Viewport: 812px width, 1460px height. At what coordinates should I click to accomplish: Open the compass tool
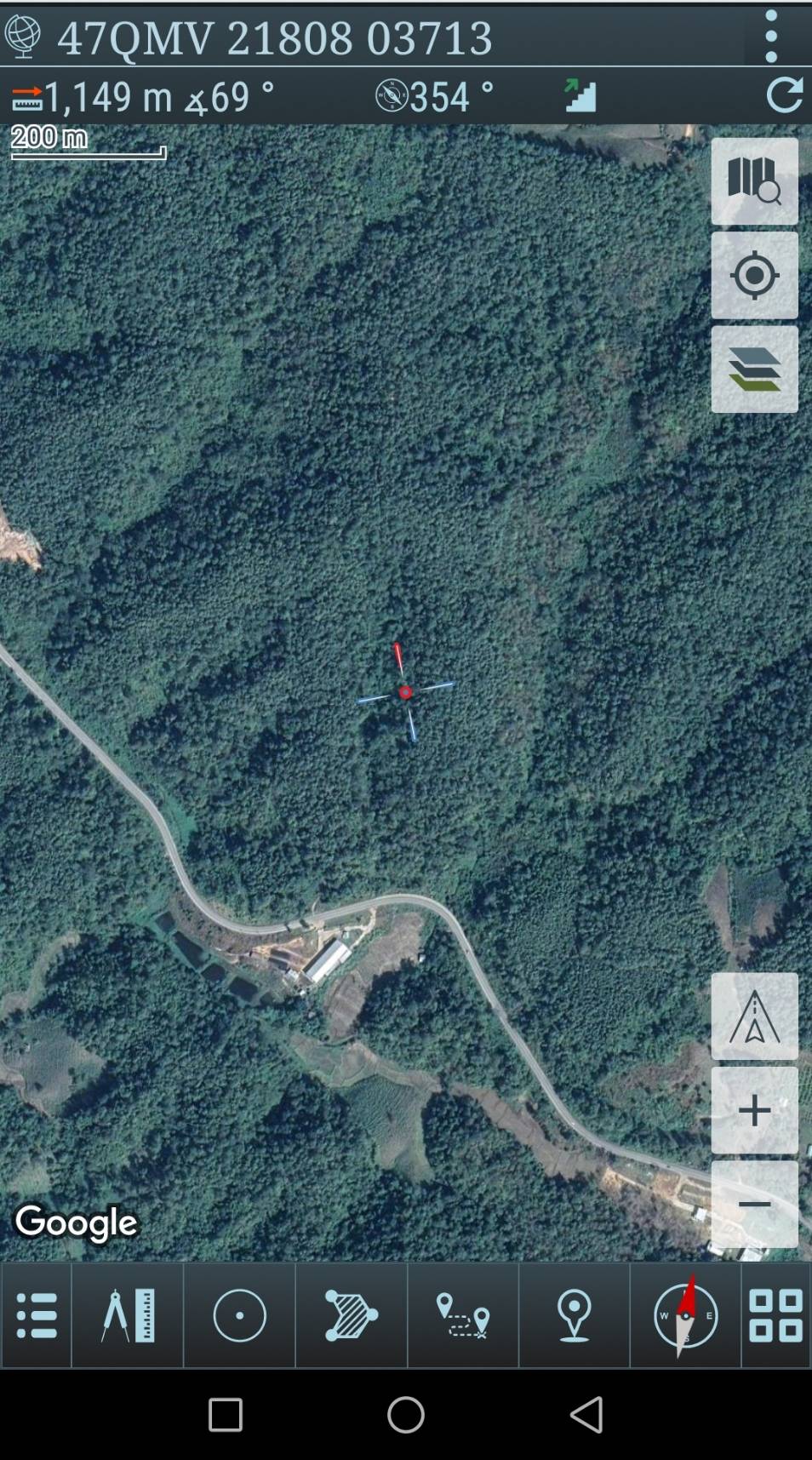[x=685, y=1315]
